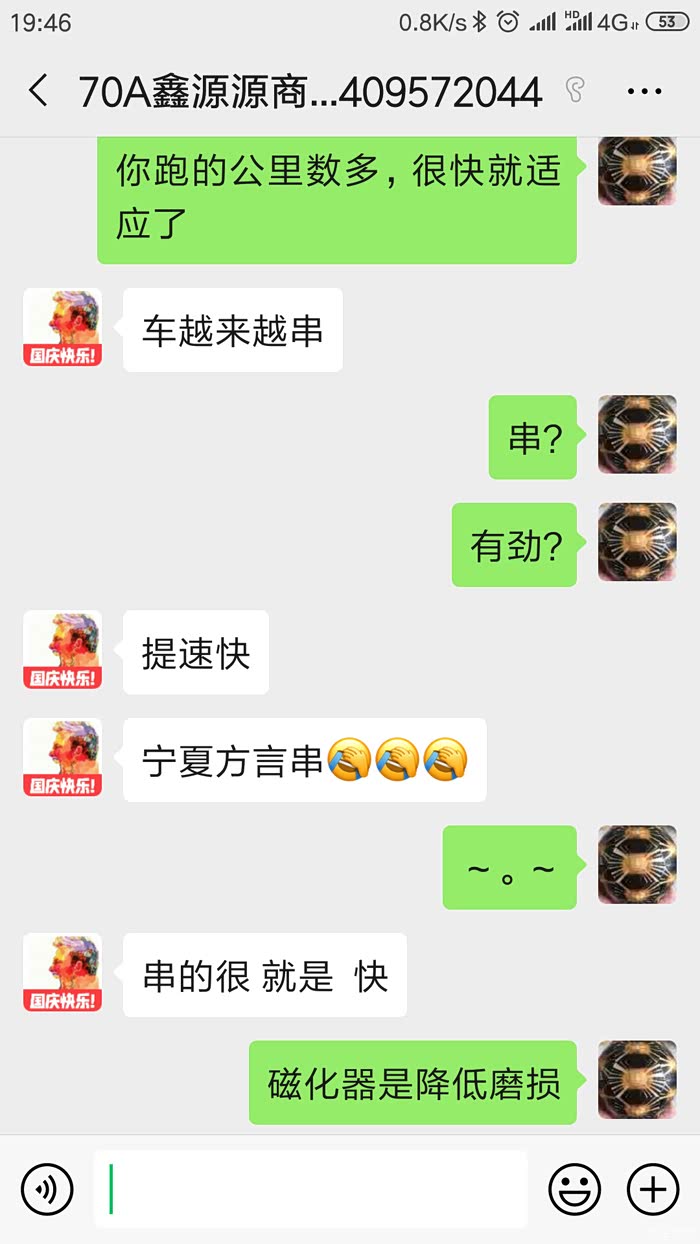
Task: Open the chat overflow menu
Action: click(x=644, y=91)
